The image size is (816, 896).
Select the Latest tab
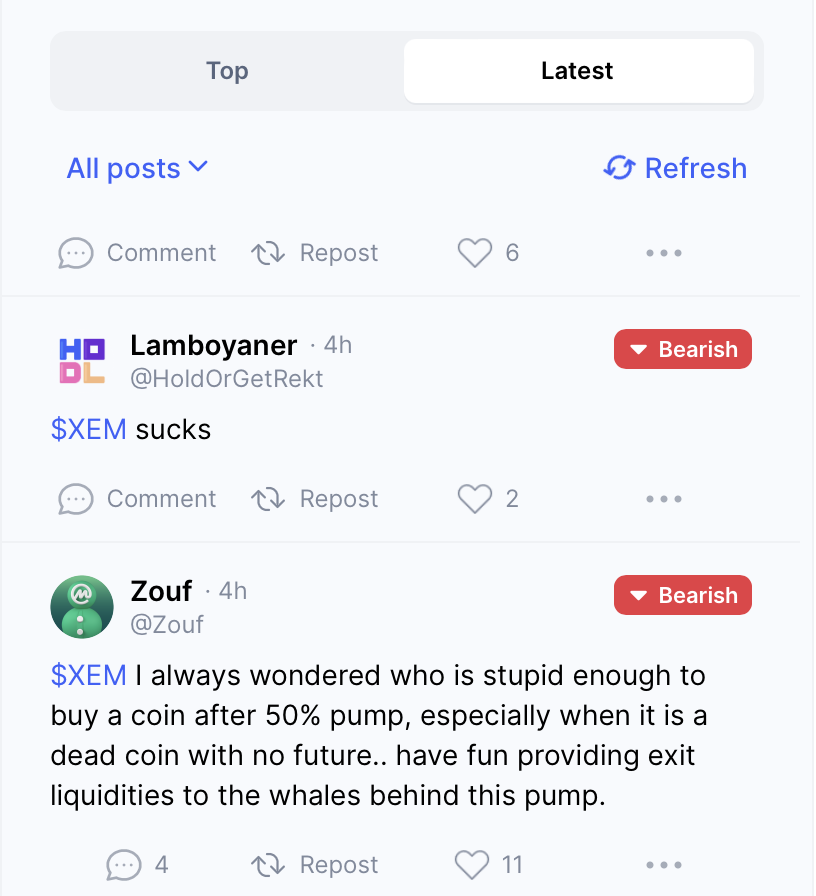[577, 71]
